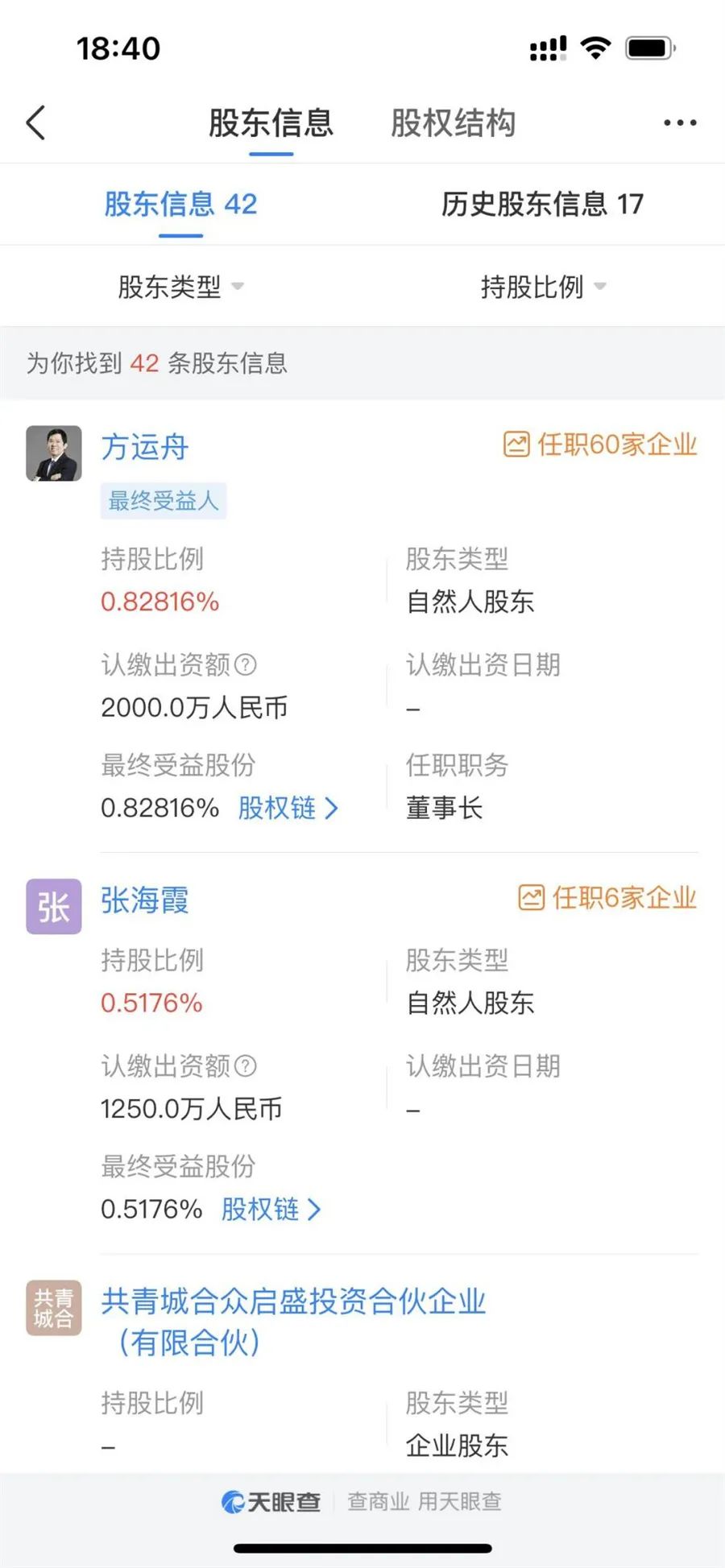This screenshot has width=725, height=1568.
Task: Expand the 持股比例 filter dropdown
Action: tap(543, 287)
